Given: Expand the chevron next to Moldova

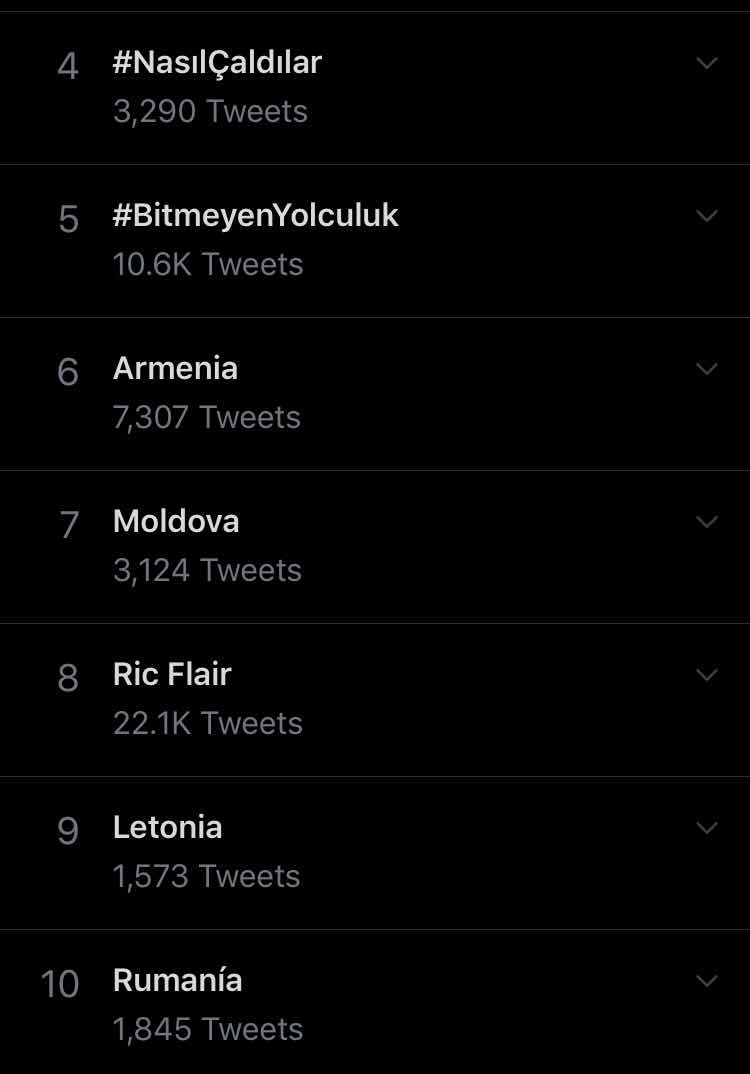Looking at the screenshot, I should [707, 522].
